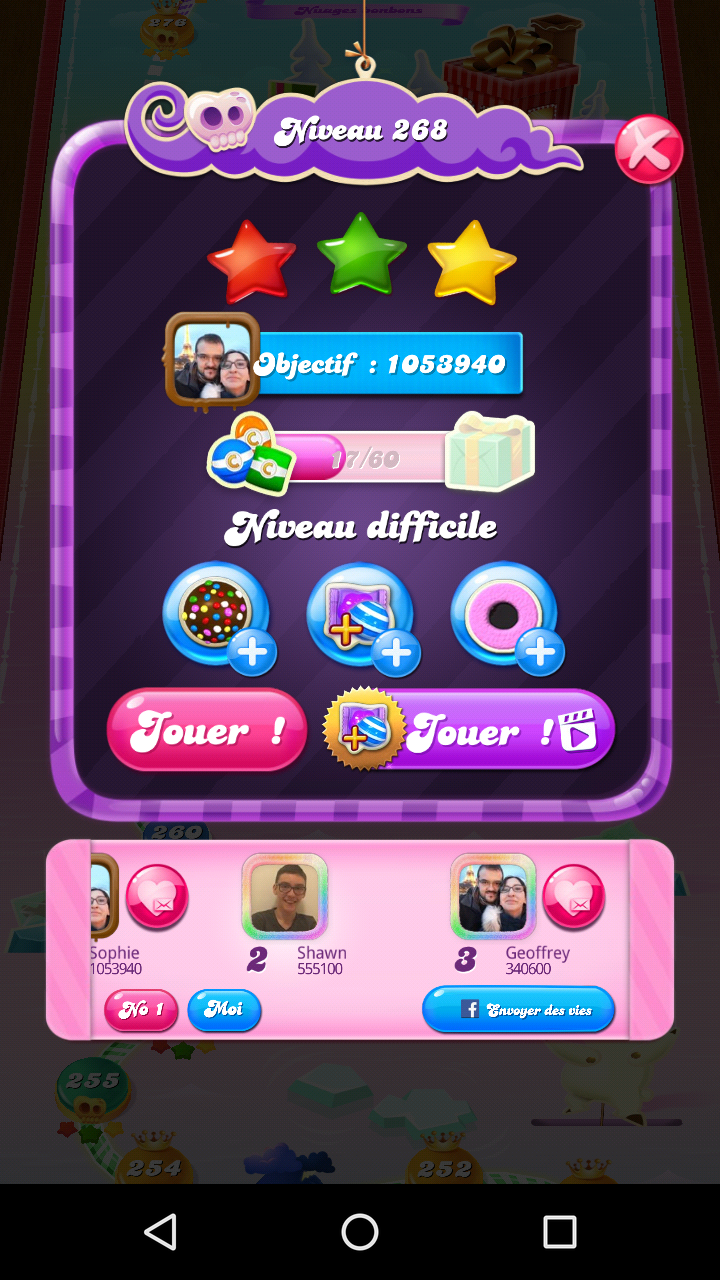Tap Envoyer des vies Facebook button
This screenshot has width=720, height=1280.
coord(518,1010)
